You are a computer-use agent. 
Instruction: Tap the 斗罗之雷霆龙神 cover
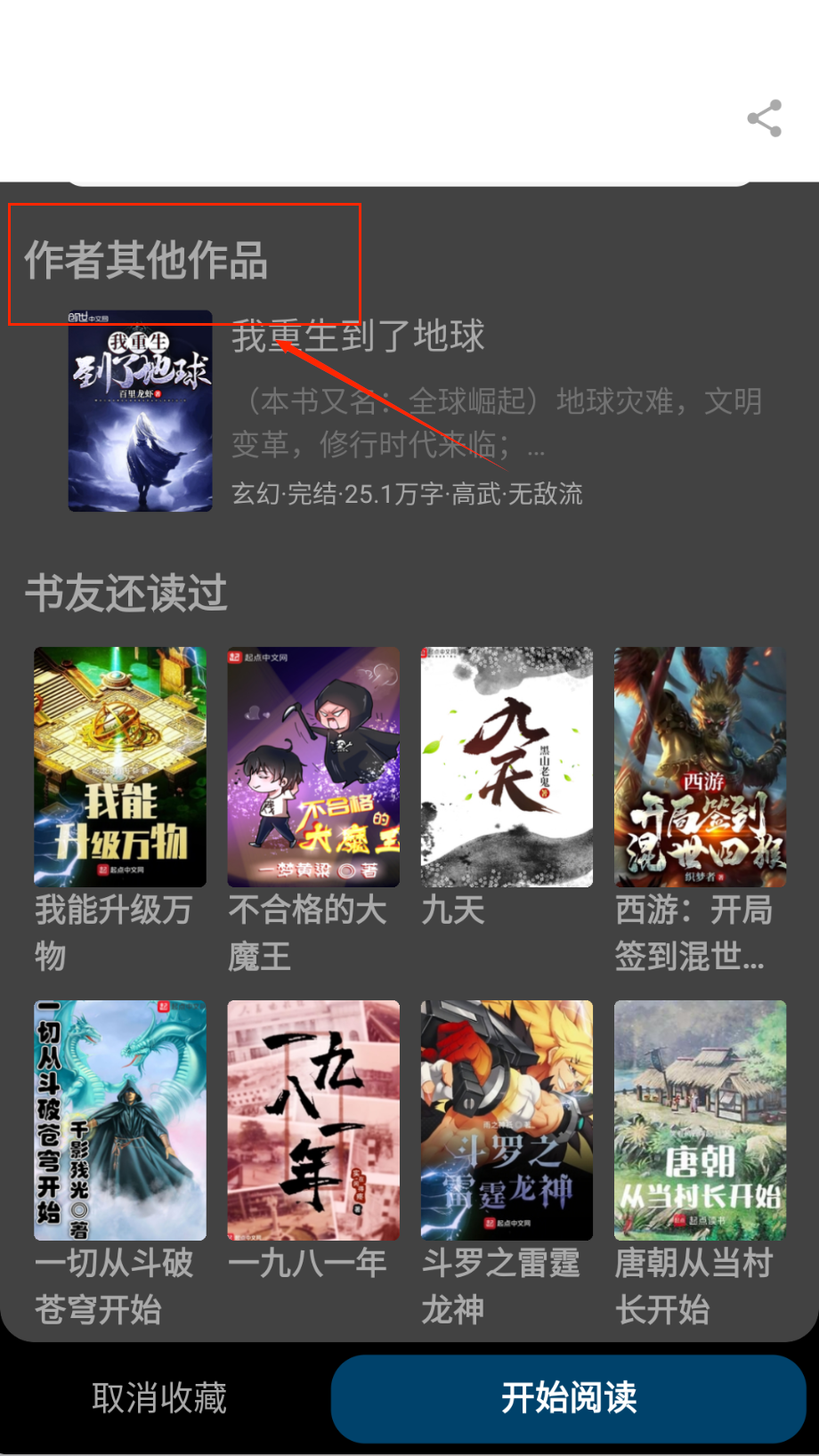[x=507, y=1119]
